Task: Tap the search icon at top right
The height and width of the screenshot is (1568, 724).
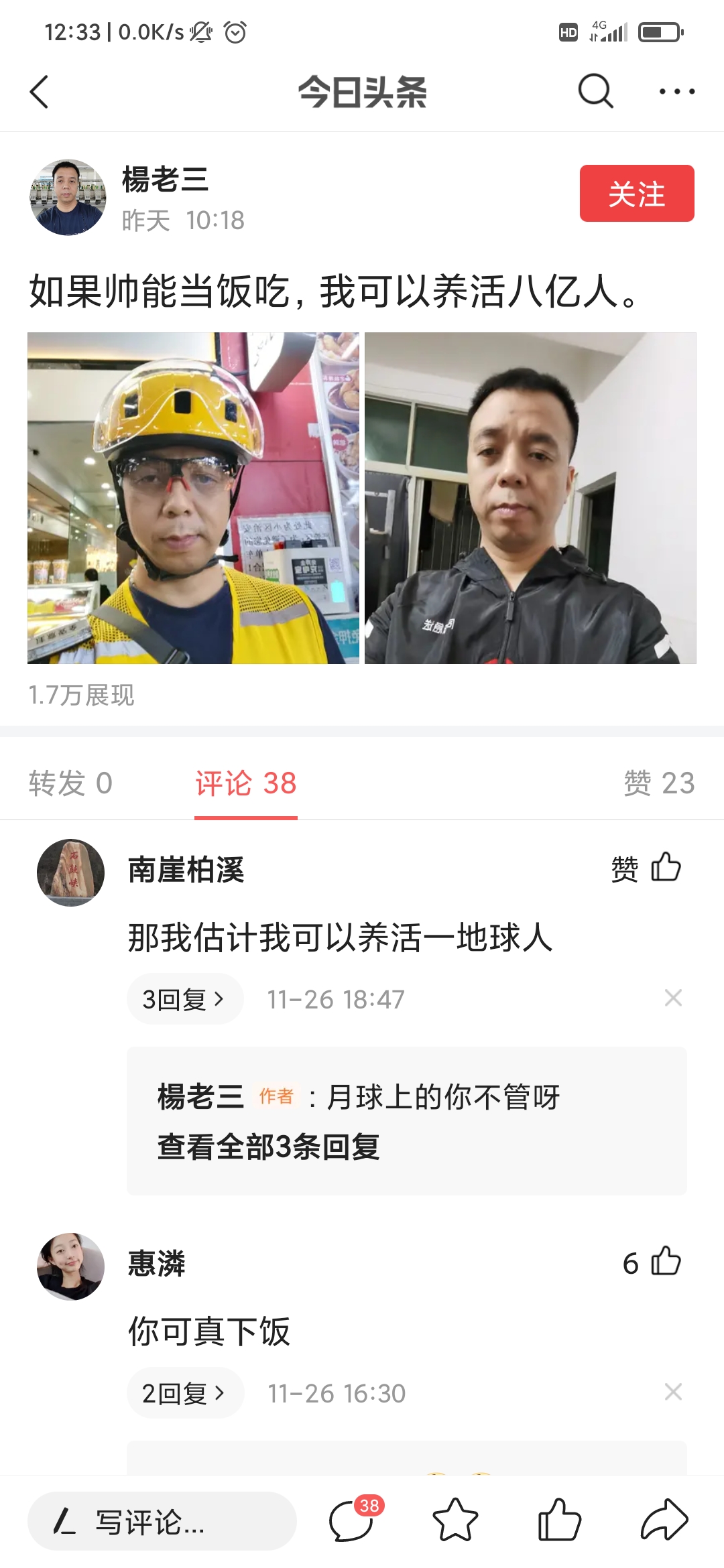Action: tap(595, 92)
